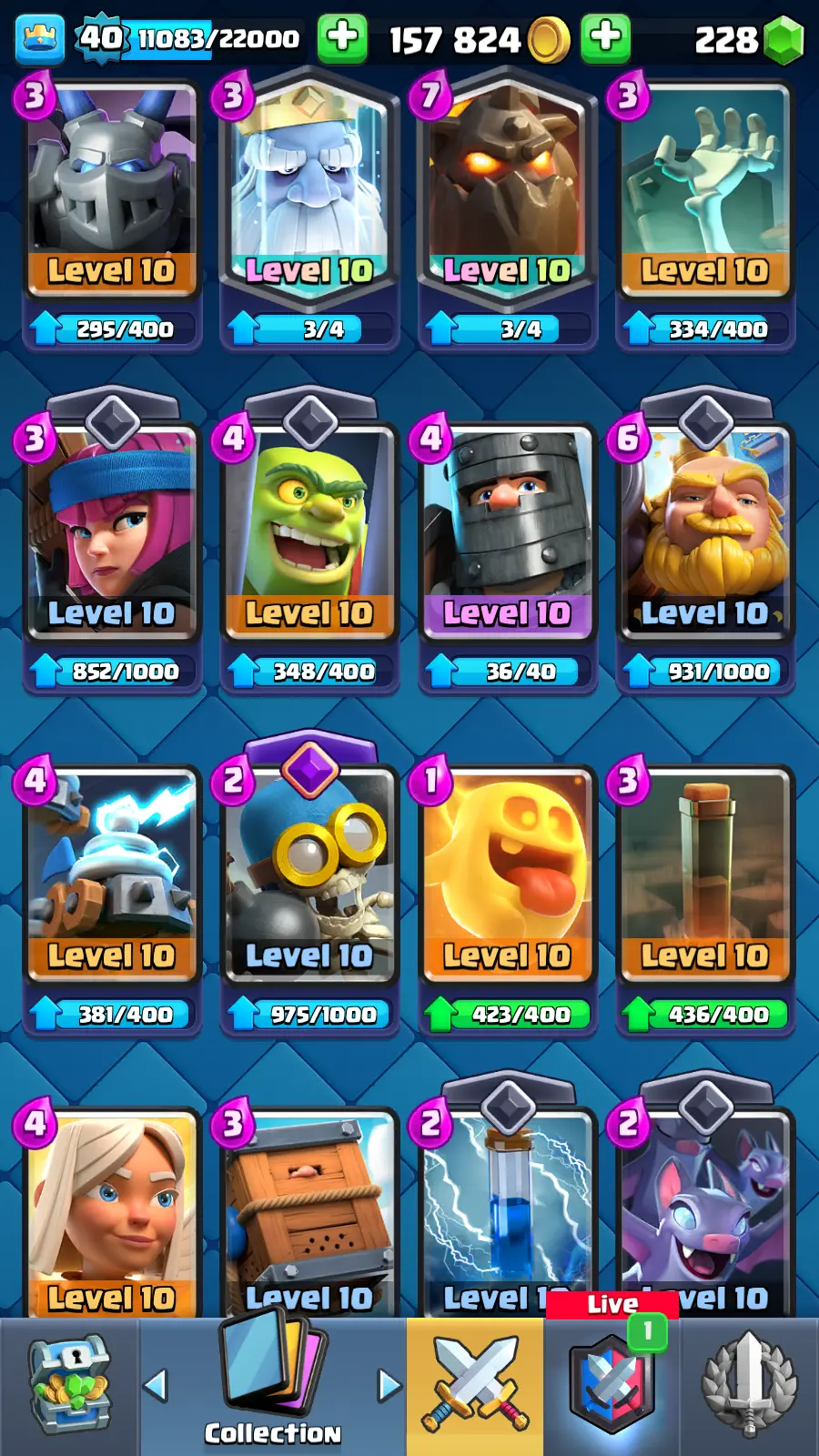Select the Zappies card
Image resolution: width=819 pixels, height=1456 pixels.
coord(112,874)
